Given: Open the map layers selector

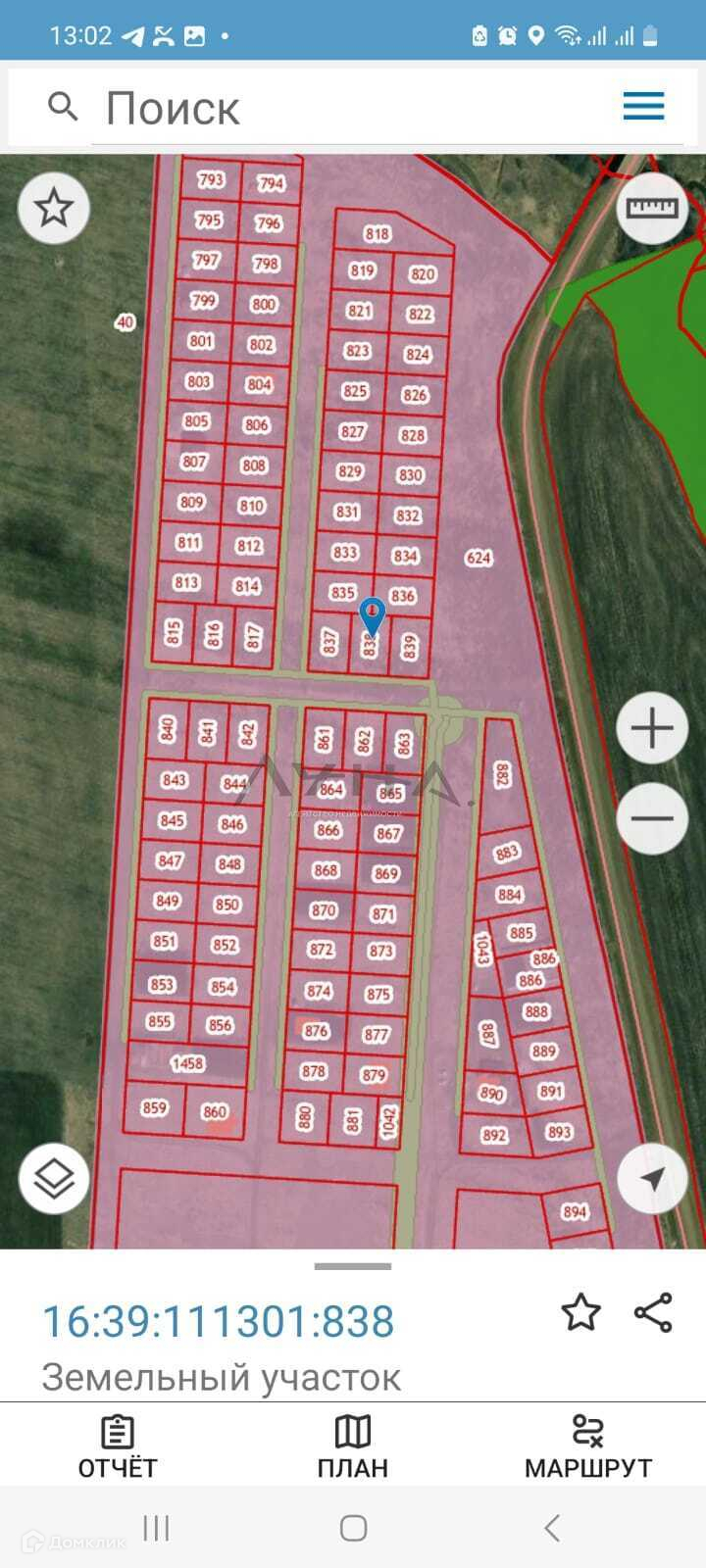Looking at the screenshot, I should tap(54, 1178).
